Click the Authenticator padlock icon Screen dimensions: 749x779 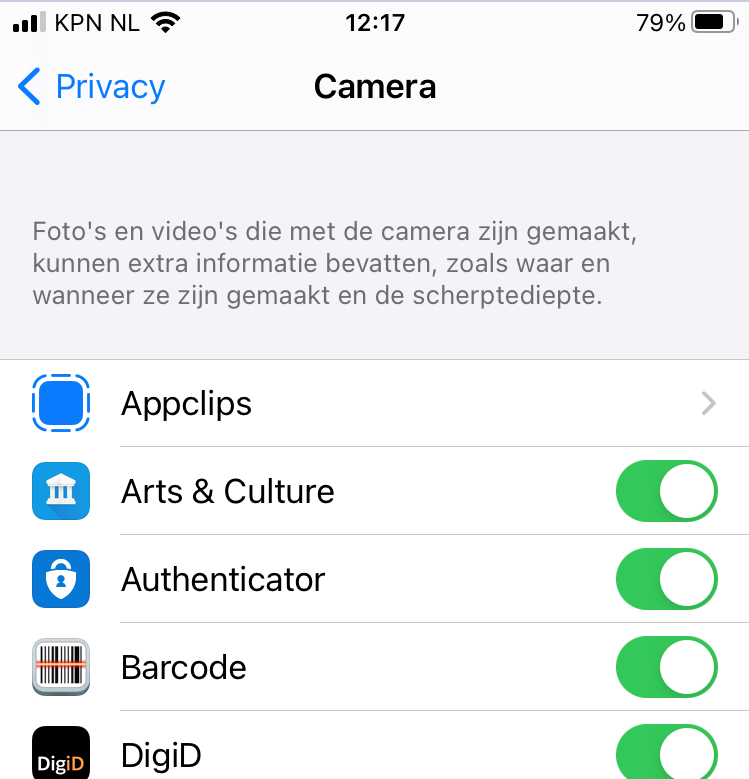[60, 579]
